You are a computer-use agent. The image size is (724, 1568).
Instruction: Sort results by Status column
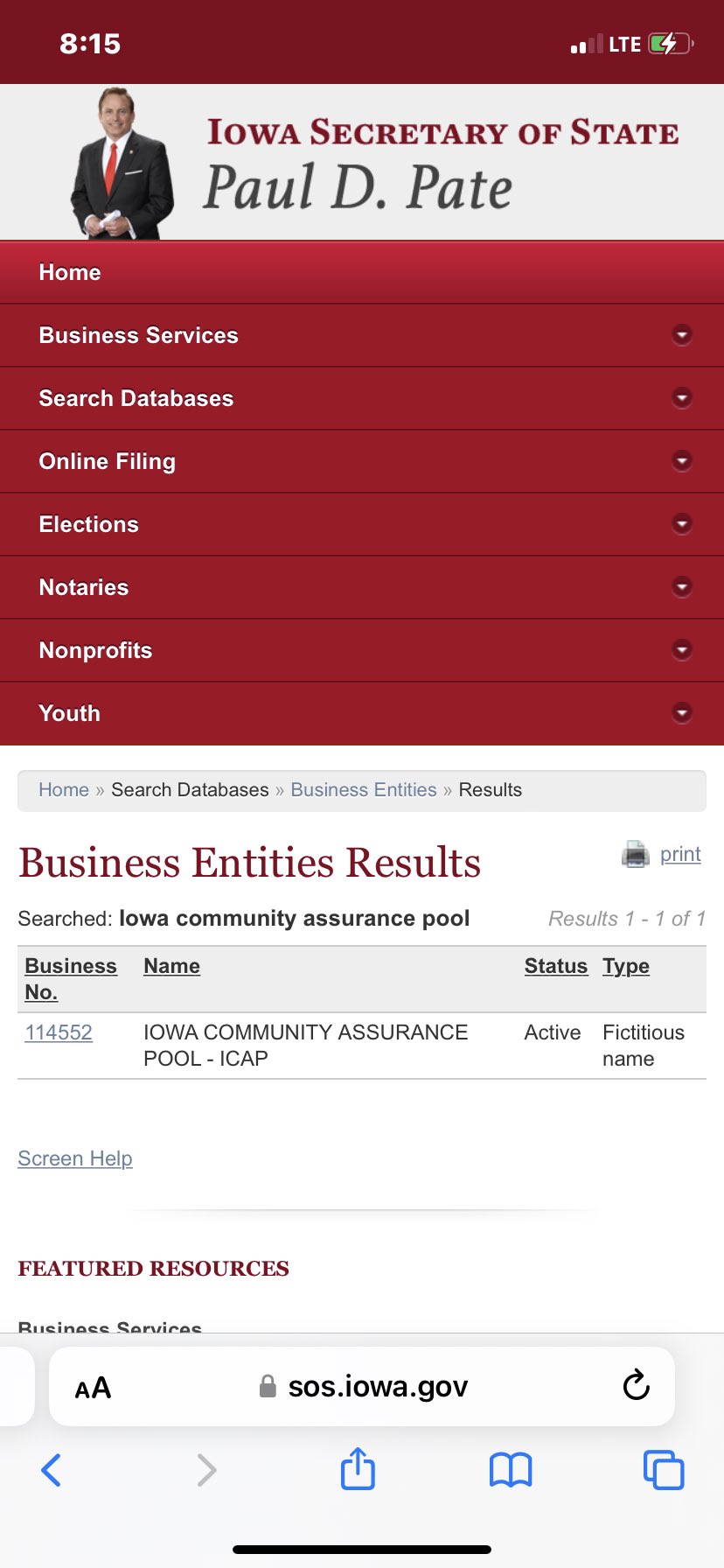point(555,966)
